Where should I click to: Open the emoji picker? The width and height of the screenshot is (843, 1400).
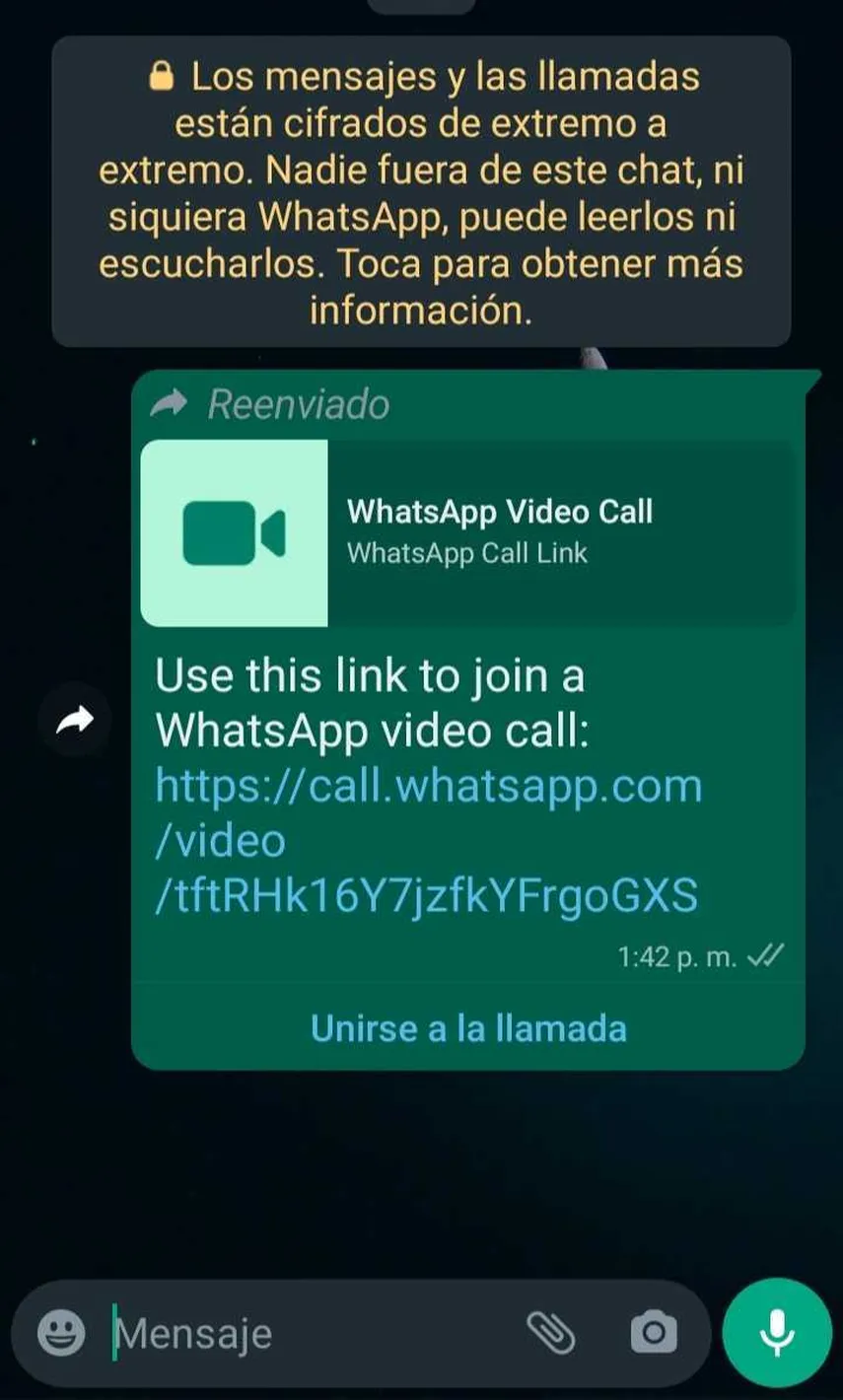(x=61, y=1334)
